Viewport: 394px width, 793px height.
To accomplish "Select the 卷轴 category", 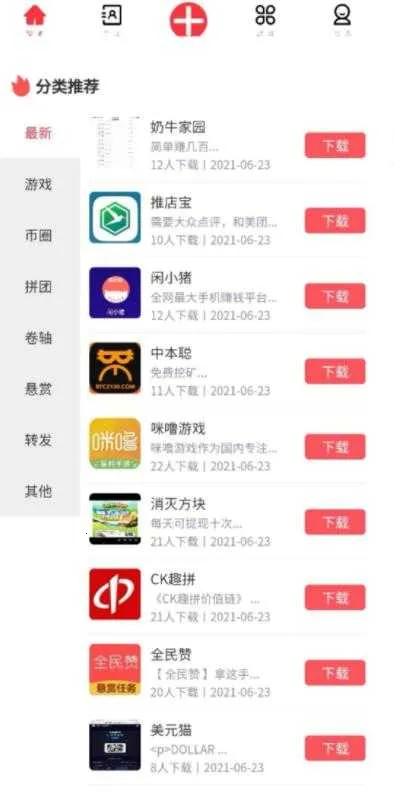I will point(38,338).
